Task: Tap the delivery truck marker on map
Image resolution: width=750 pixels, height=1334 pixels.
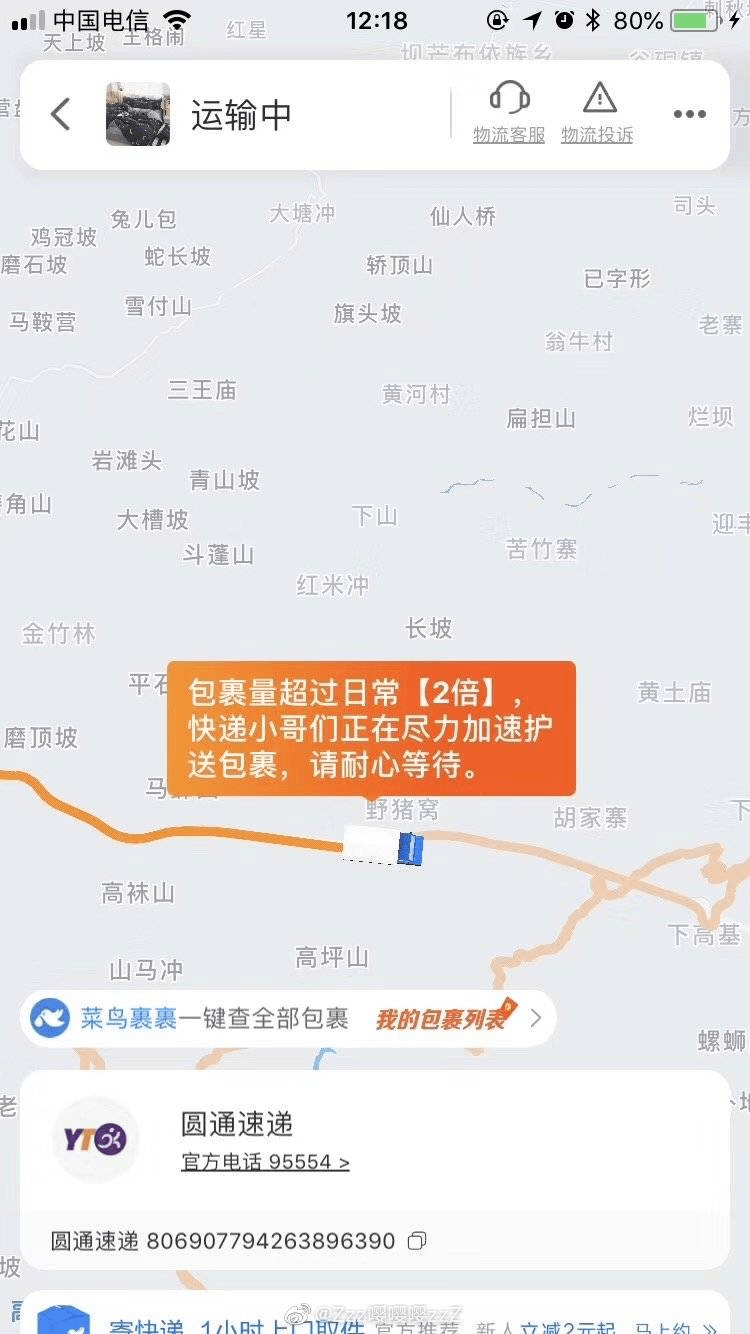Action: pyautogui.click(x=384, y=846)
